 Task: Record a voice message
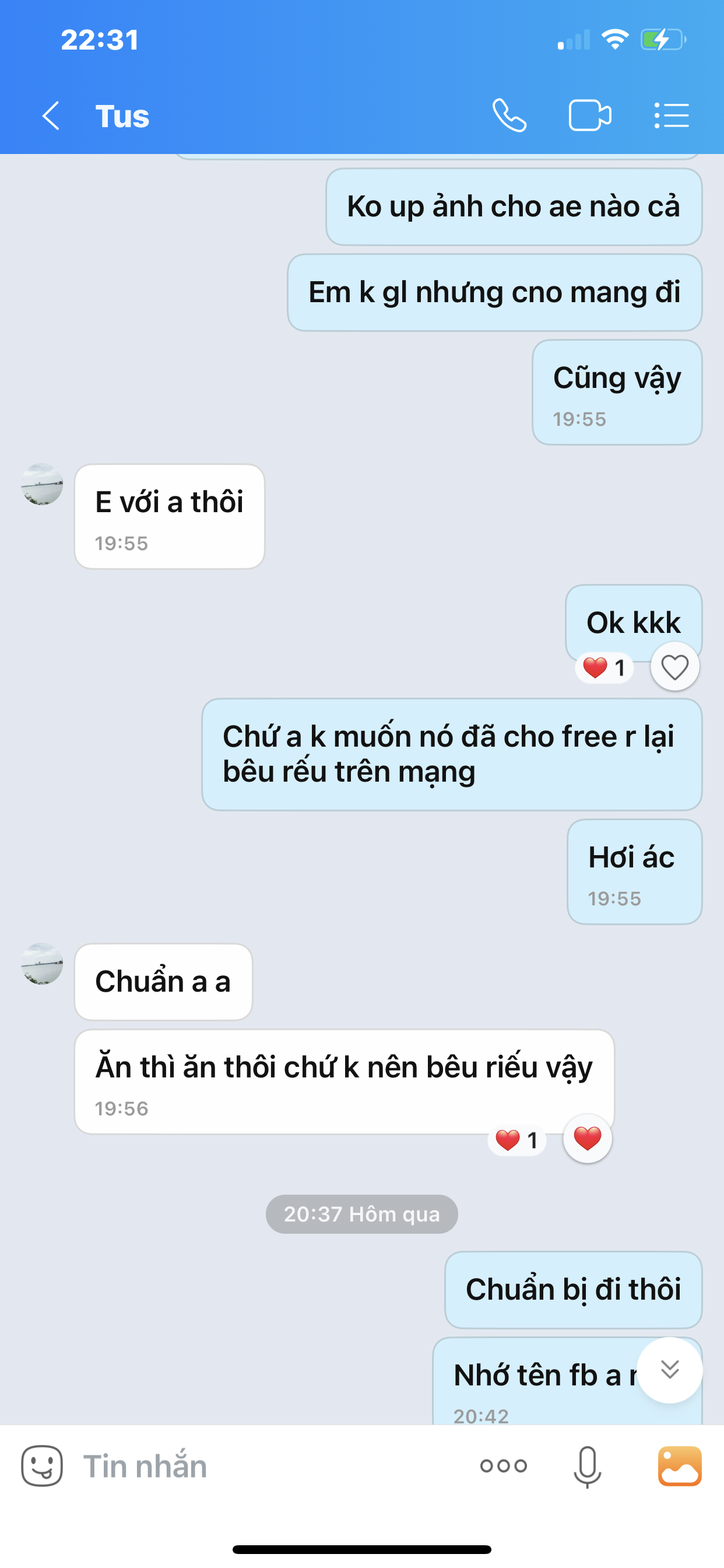(587, 1467)
